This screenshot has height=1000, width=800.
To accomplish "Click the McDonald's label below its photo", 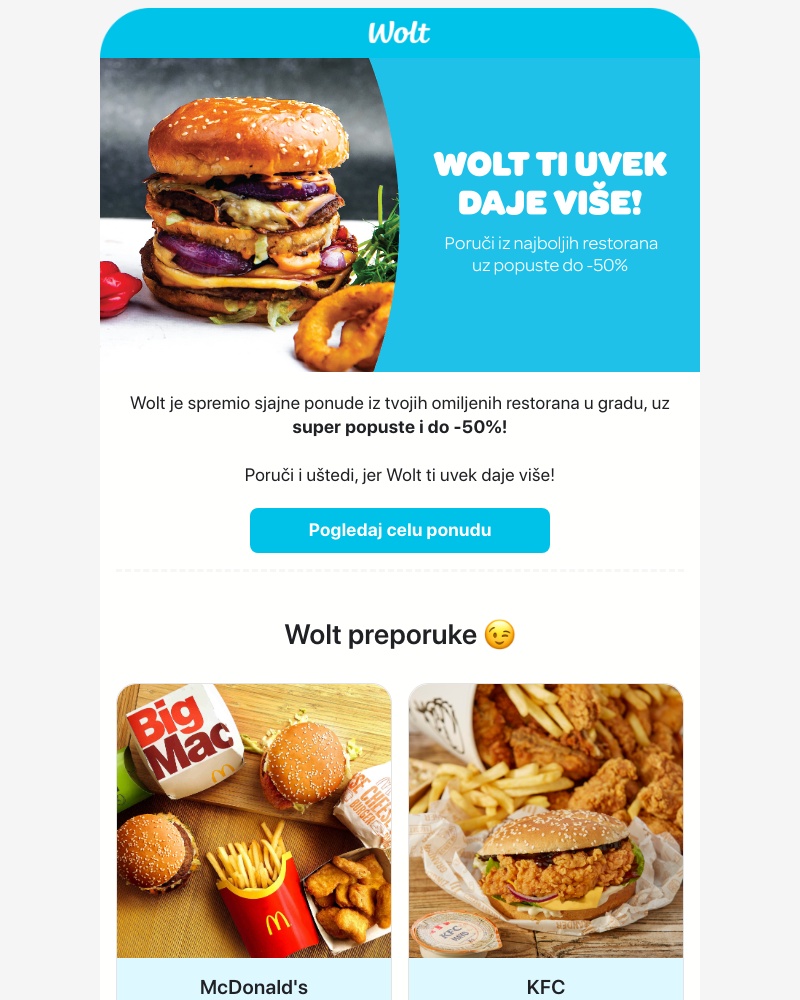I will [x=254, y=986].
